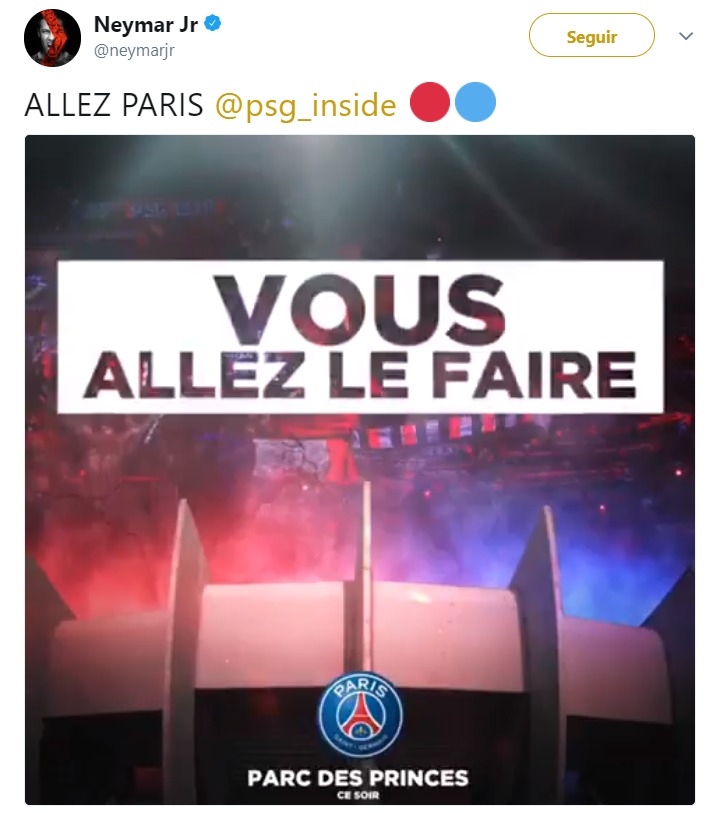This screenshot has width=723, height=813.
Task: Click the Eiffel Tower emblem inside the crest
Action: point(360,710)
